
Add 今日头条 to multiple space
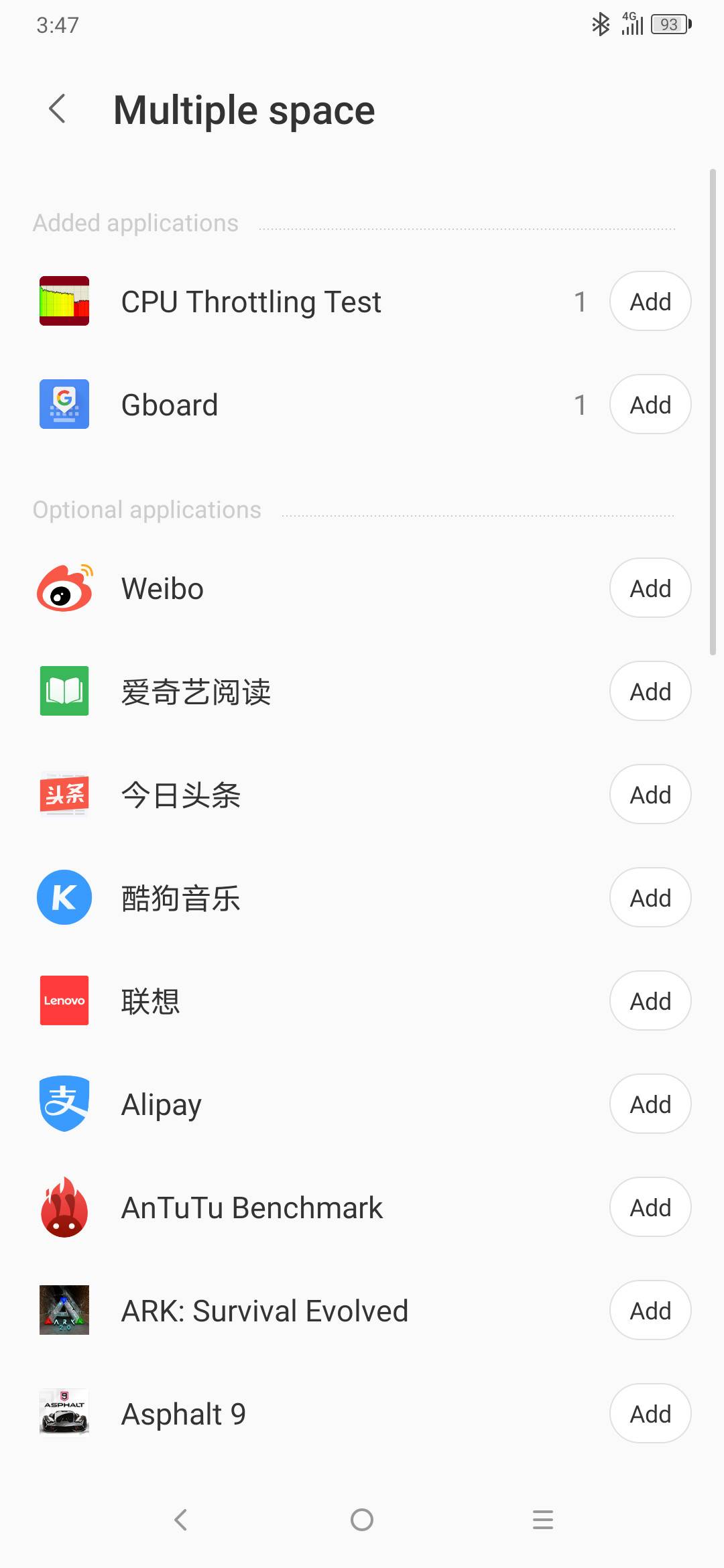point(650,795)
